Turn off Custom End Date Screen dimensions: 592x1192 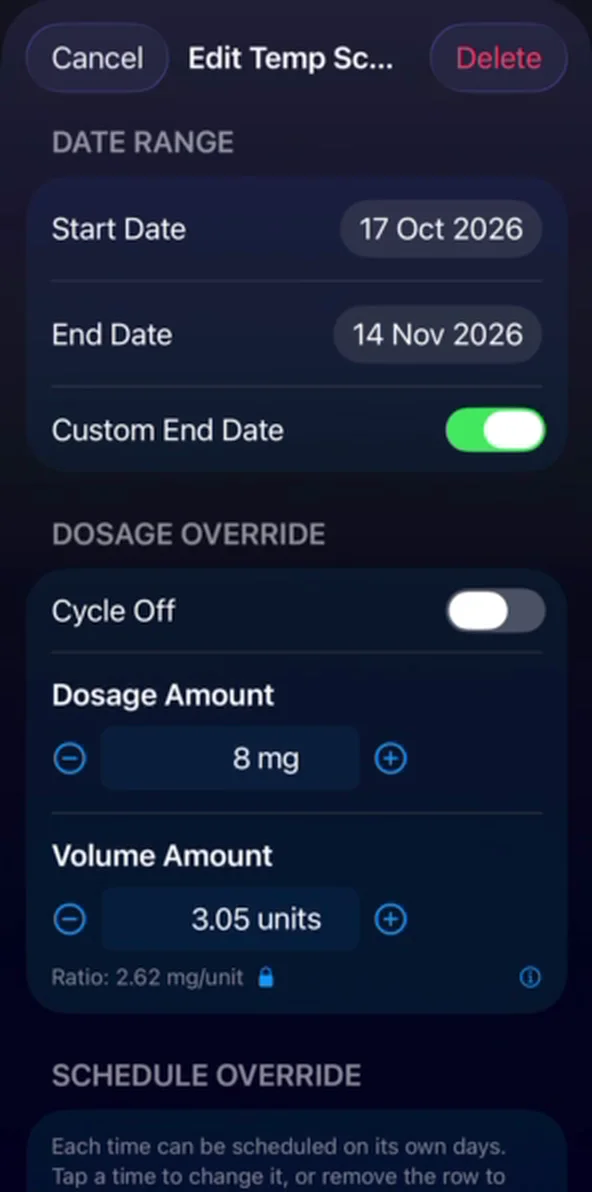(495, 430)
